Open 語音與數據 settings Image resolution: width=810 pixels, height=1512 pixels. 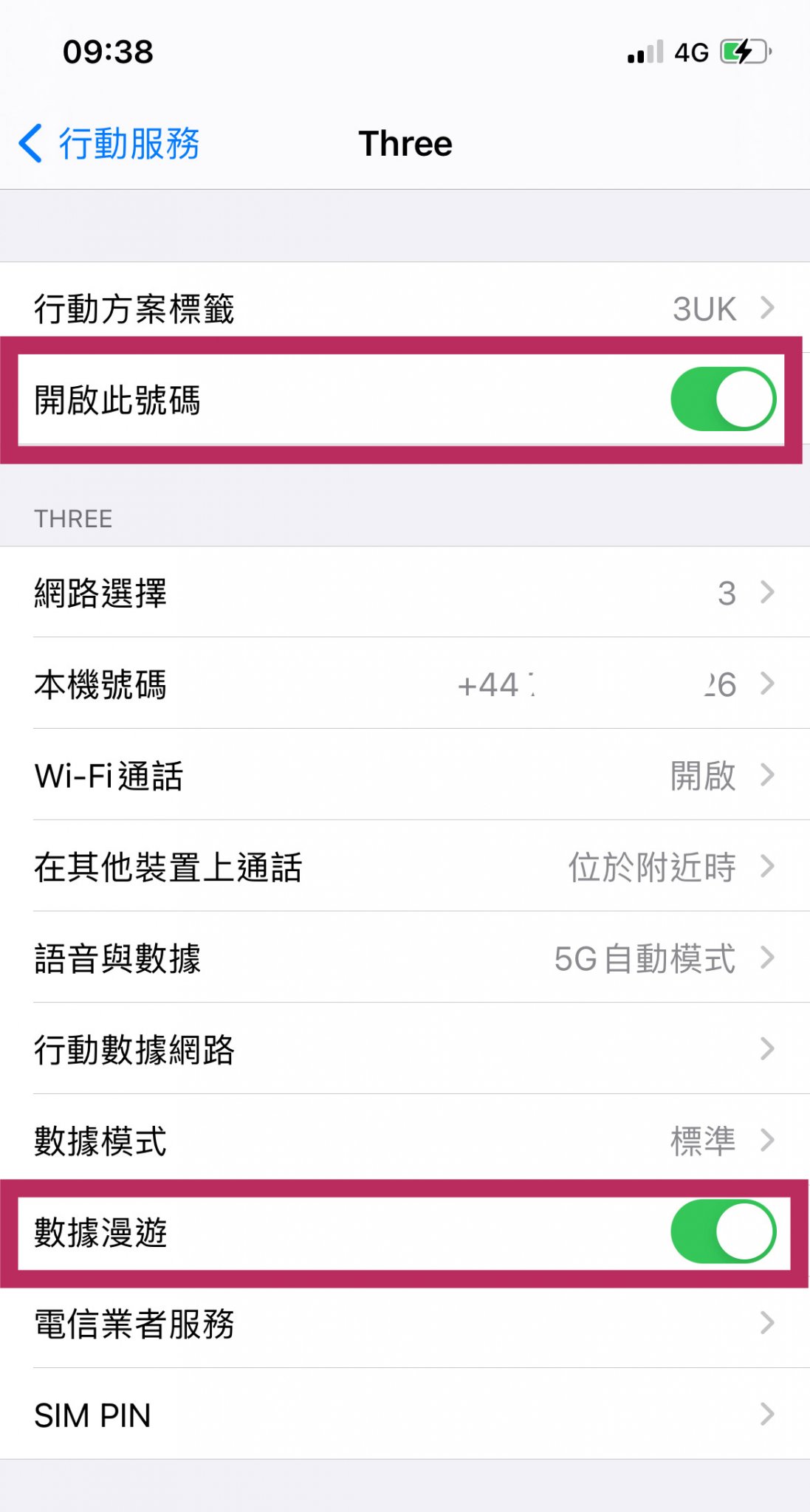(x=405, y=958)
